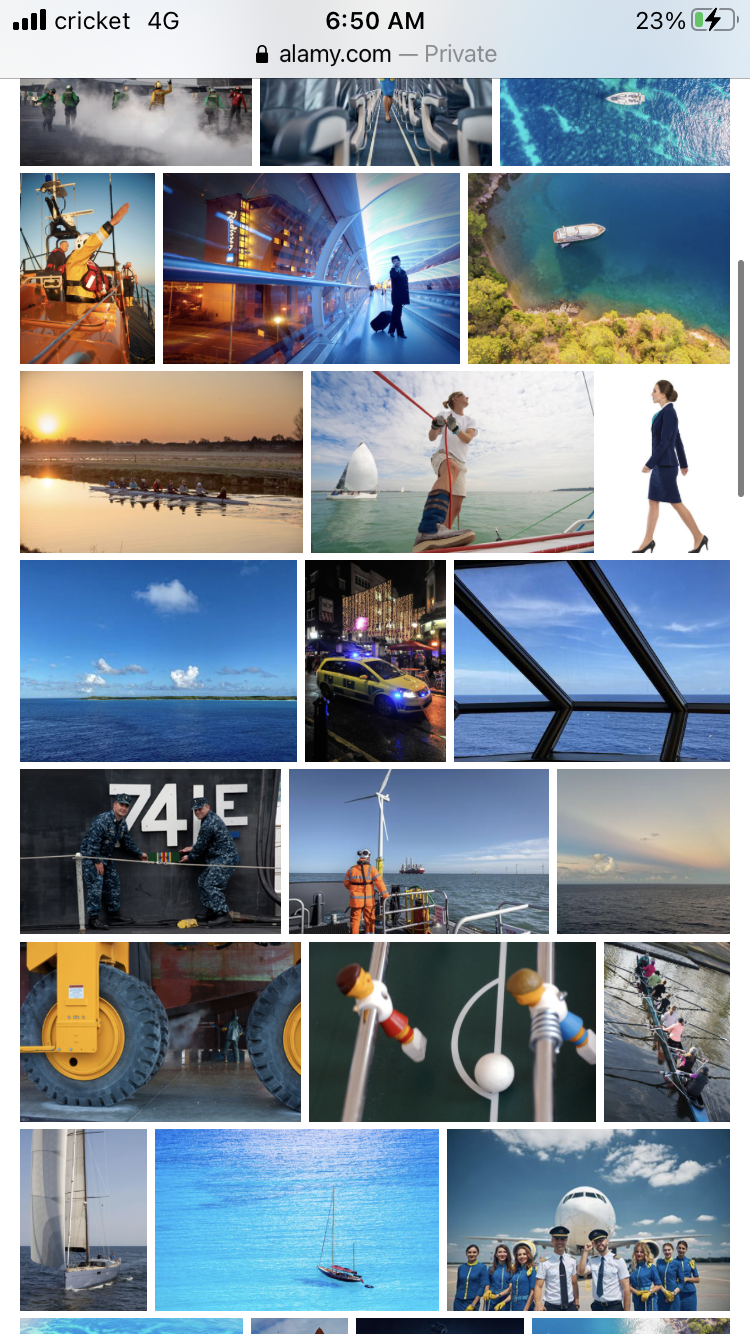Open the traveler with suitcase in tunnel photo
Screen dimensions: 750x1334
(311, 269)
